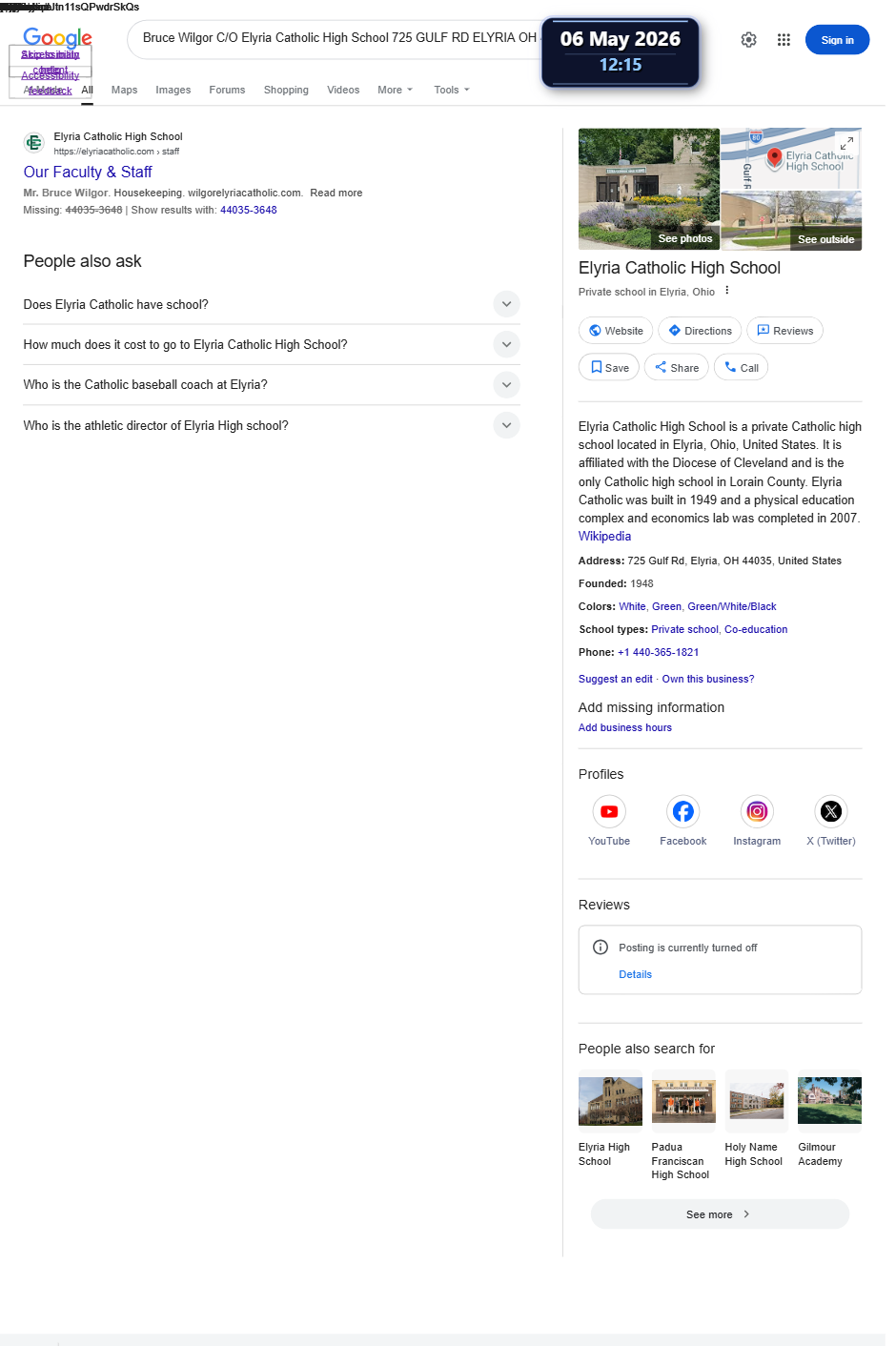This screenshot has width=896, height=1346.
Task: Tap the Sign in button
Action: [837, 40]
